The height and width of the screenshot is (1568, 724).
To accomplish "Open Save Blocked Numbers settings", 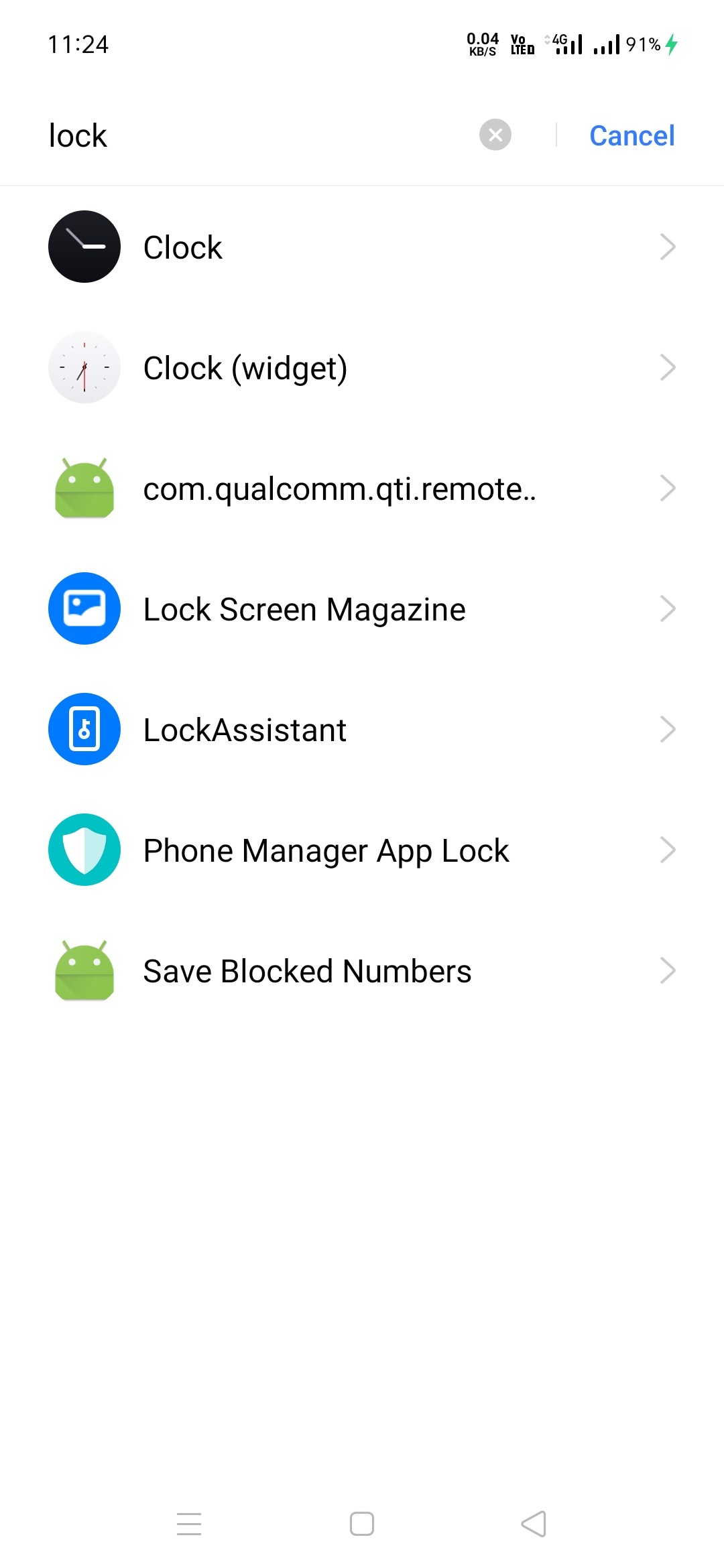I will (668, 970).
